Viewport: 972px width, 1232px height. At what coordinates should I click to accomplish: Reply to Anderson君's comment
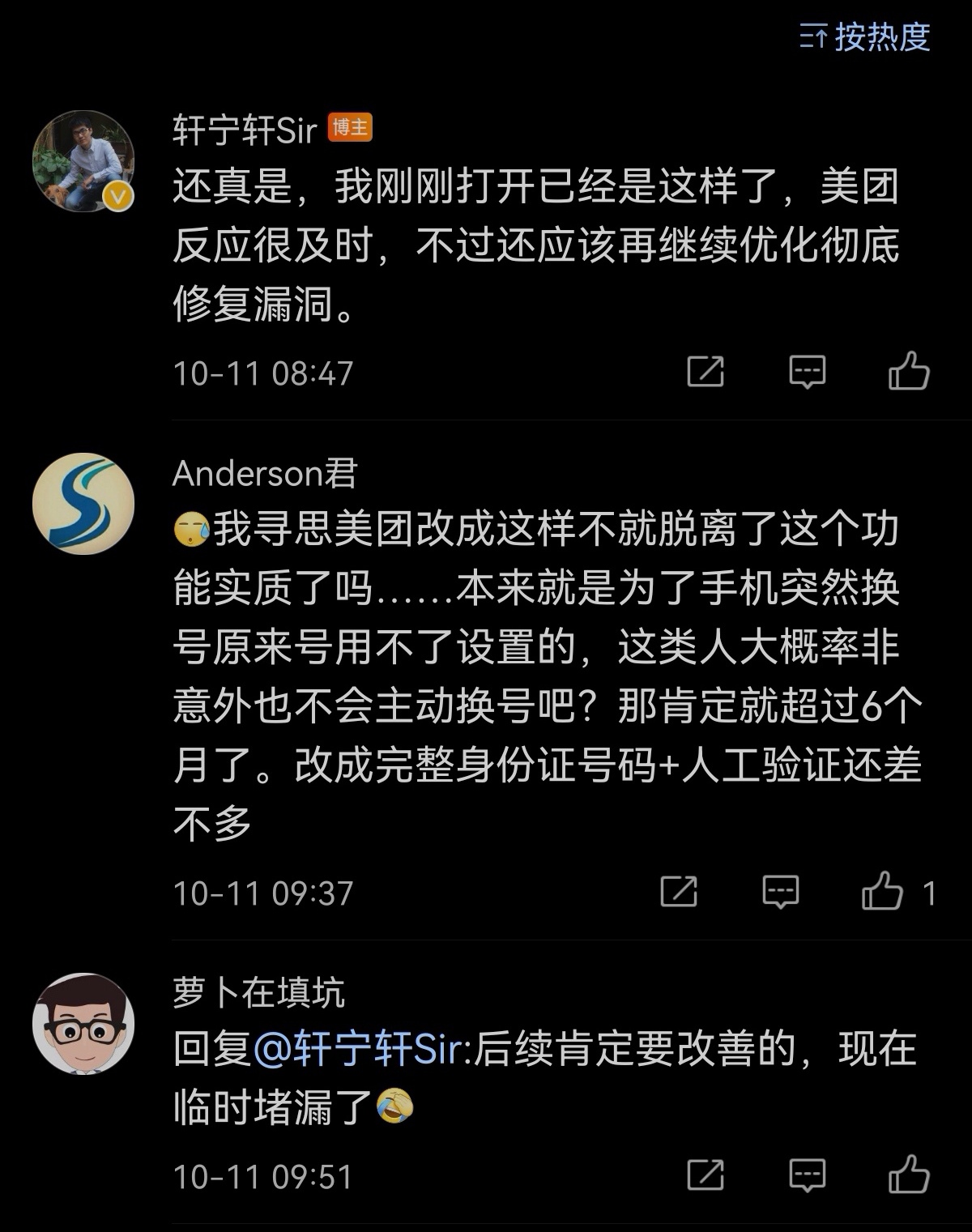781,892
